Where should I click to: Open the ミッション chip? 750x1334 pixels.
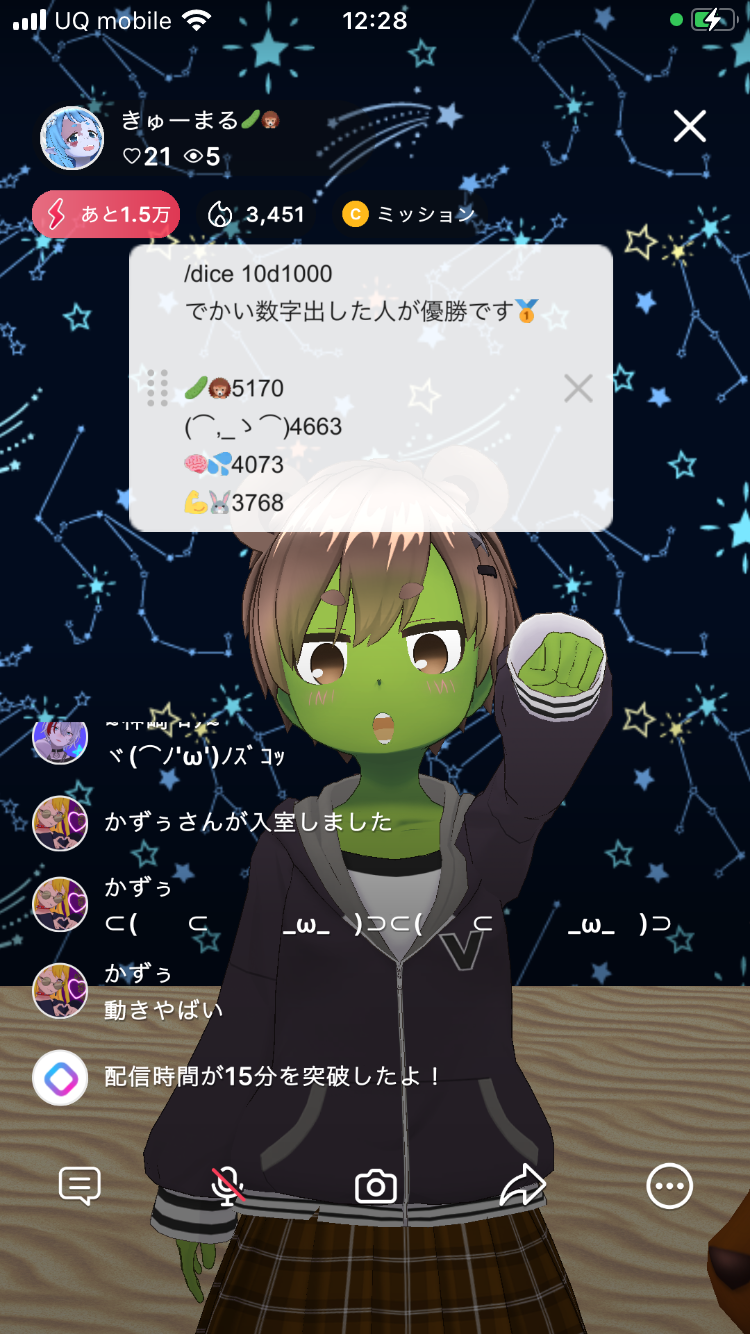[408, 214]
